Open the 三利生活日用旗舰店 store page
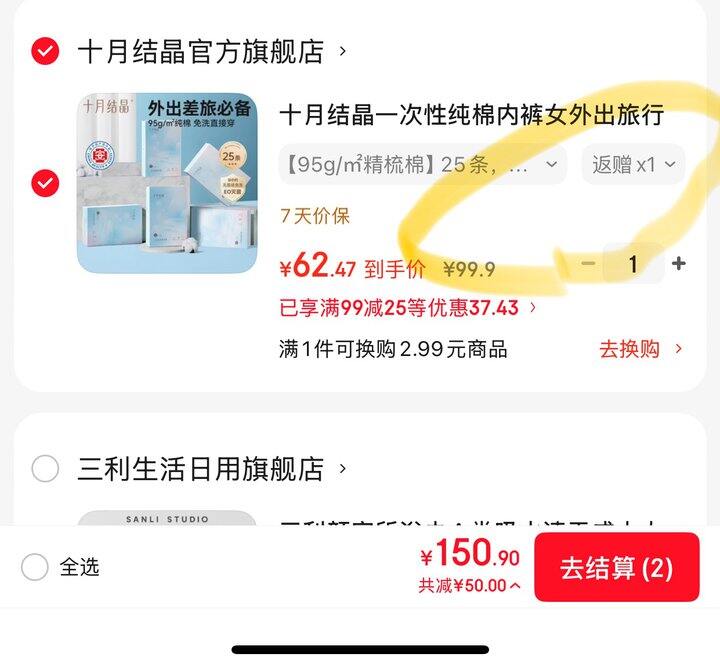This screenshot has width=720, height=668. [x=211, y=468]
